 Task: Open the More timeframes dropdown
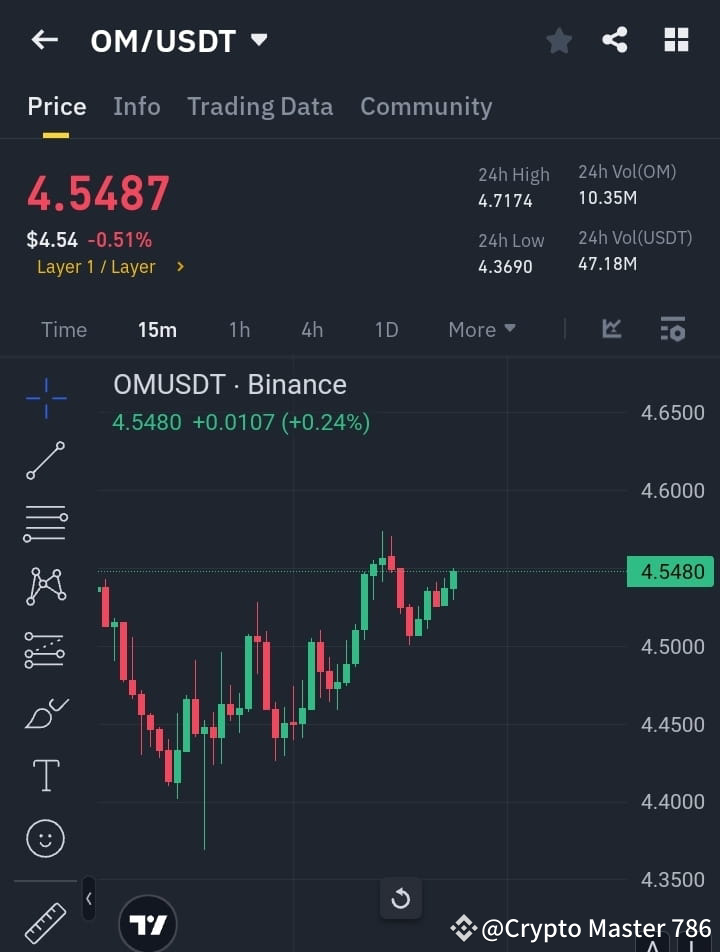[481, 329]
